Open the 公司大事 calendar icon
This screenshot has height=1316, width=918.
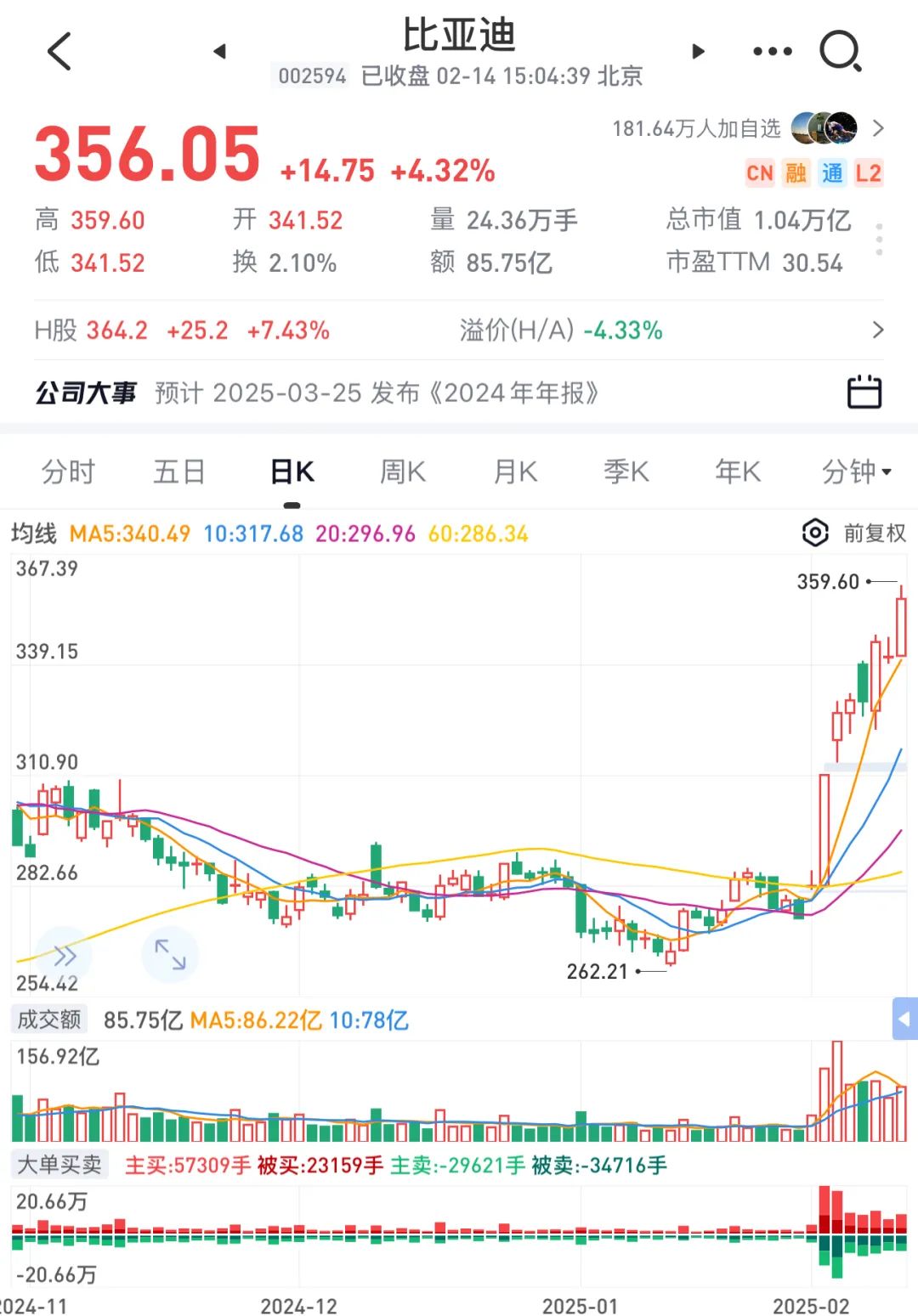pyautogui.click(x=864, y=393)
